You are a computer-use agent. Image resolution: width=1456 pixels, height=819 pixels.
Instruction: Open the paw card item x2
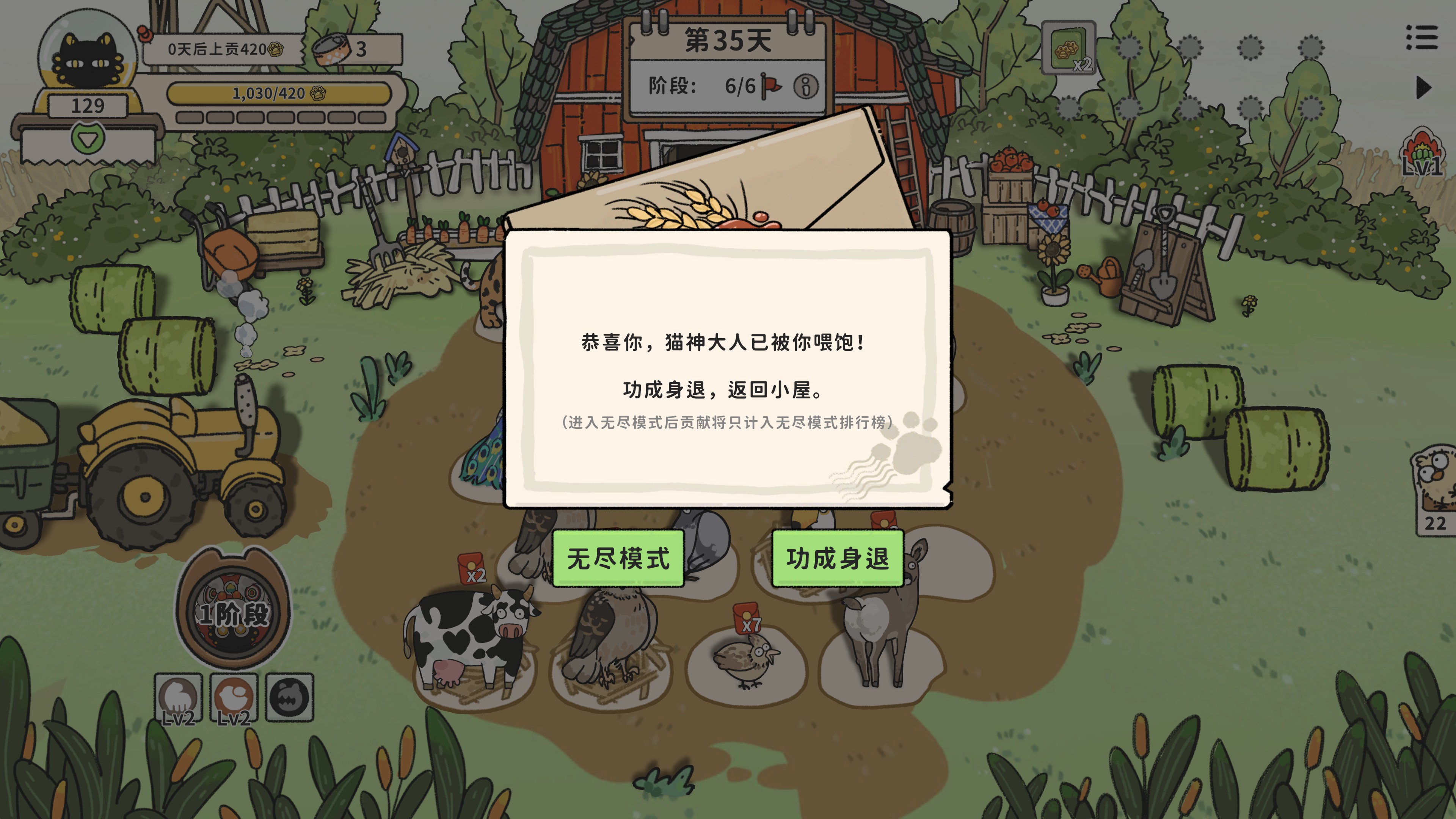pos(1068,48)
